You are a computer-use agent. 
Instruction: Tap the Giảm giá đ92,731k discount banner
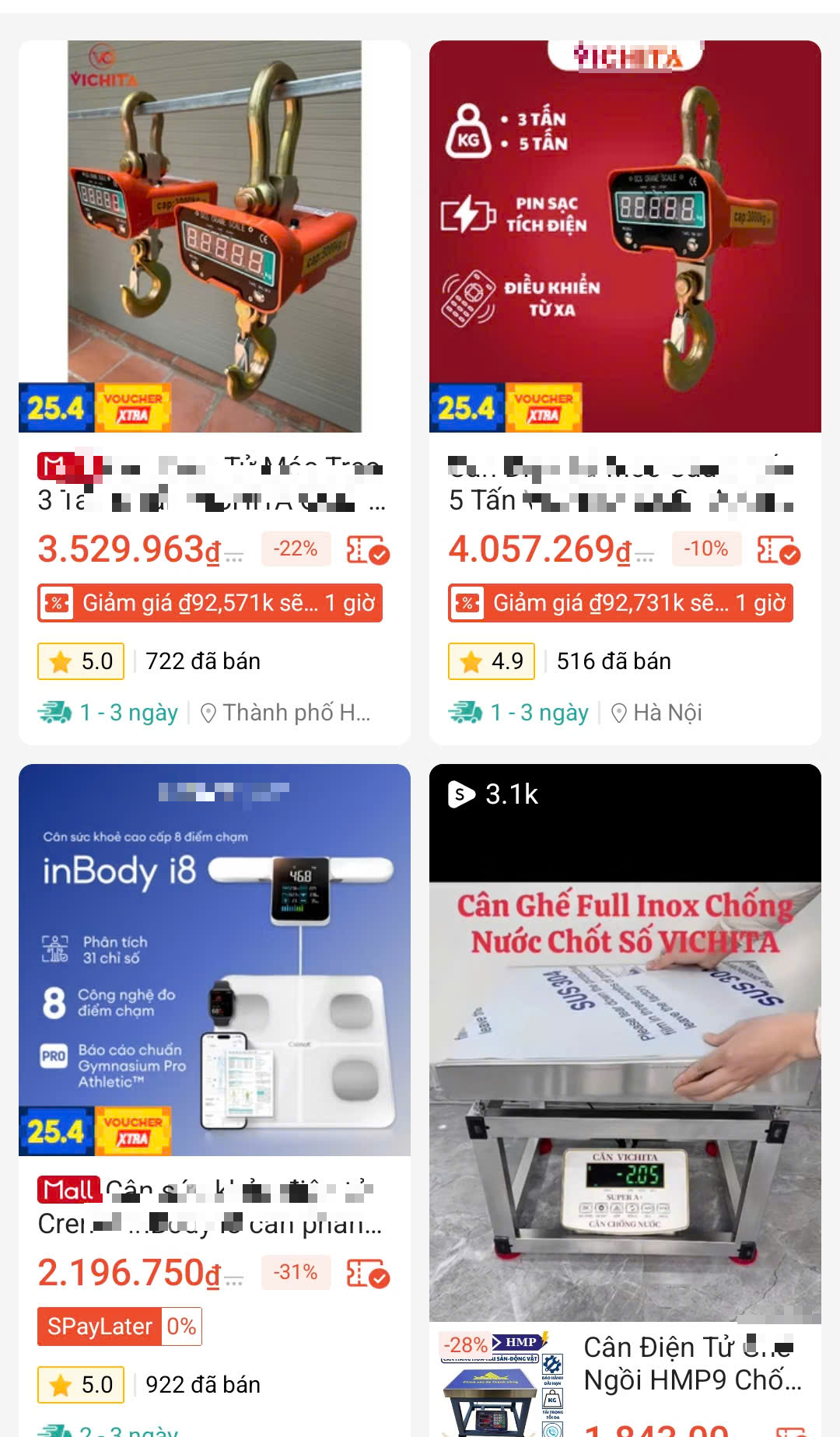click(x=621, y=603)
